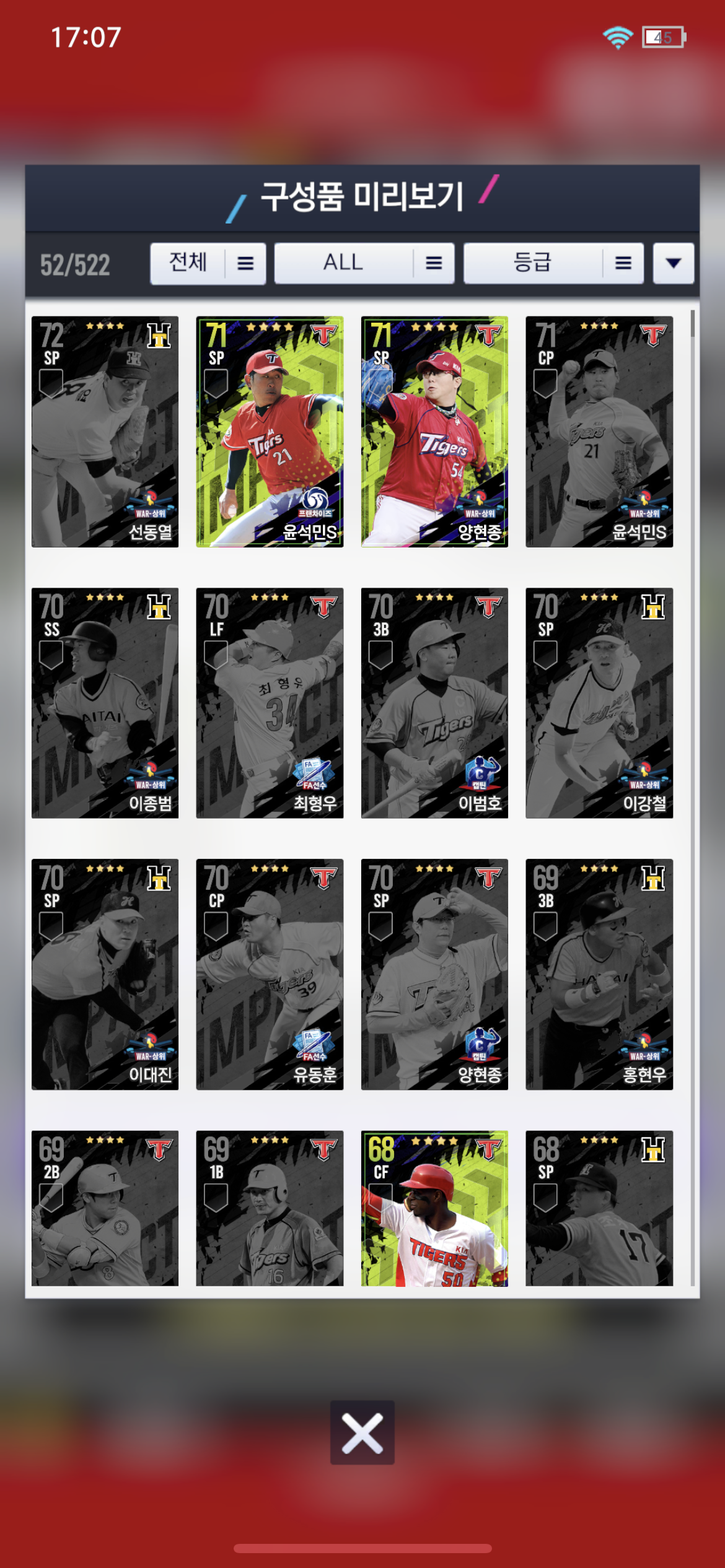Open the 전체 filter dropdown
725x1568 pixels.
(208, 264)
